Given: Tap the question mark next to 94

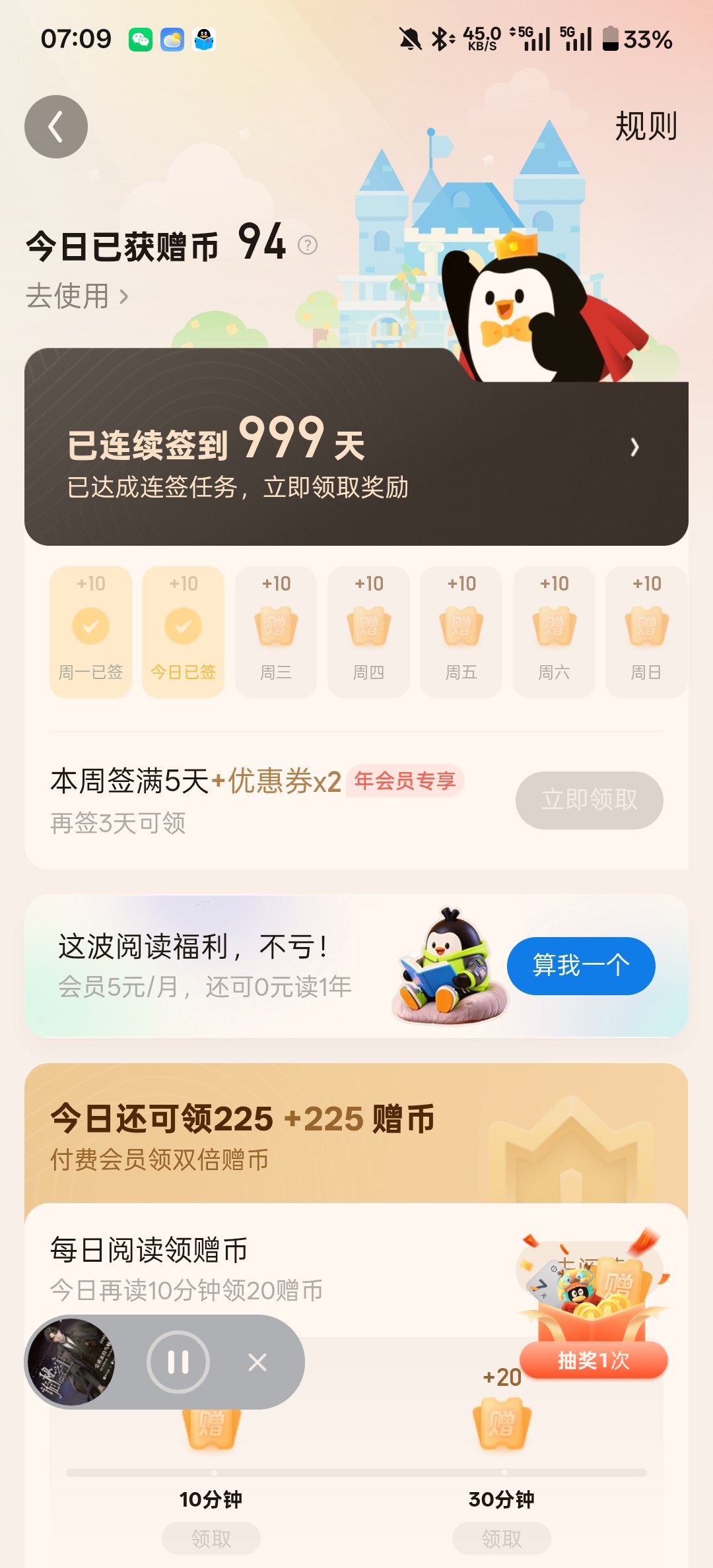Looking at the screenshot, I should [308, 245].
